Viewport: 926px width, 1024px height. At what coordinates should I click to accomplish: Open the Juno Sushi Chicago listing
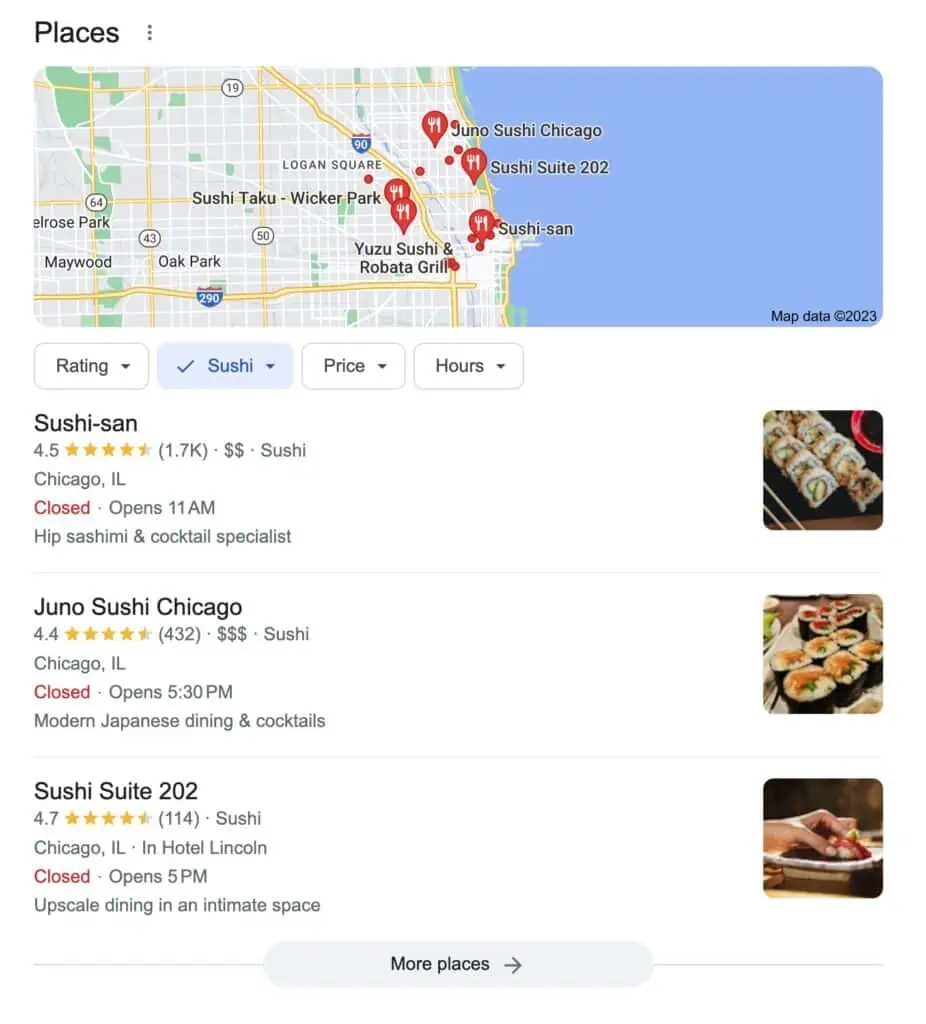pyautogui.click(x=138, y=607)
